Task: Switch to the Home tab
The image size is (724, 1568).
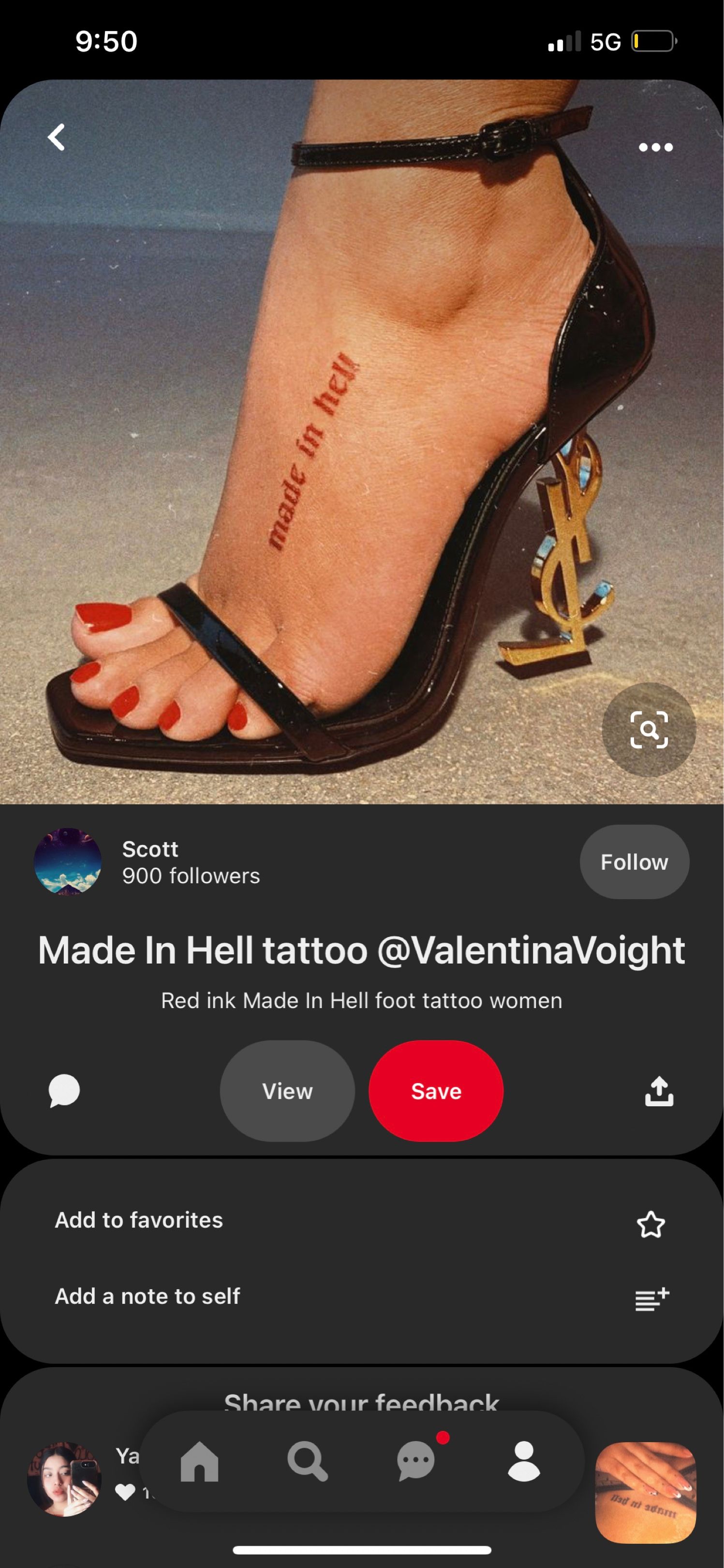Action: [200, 1462]
